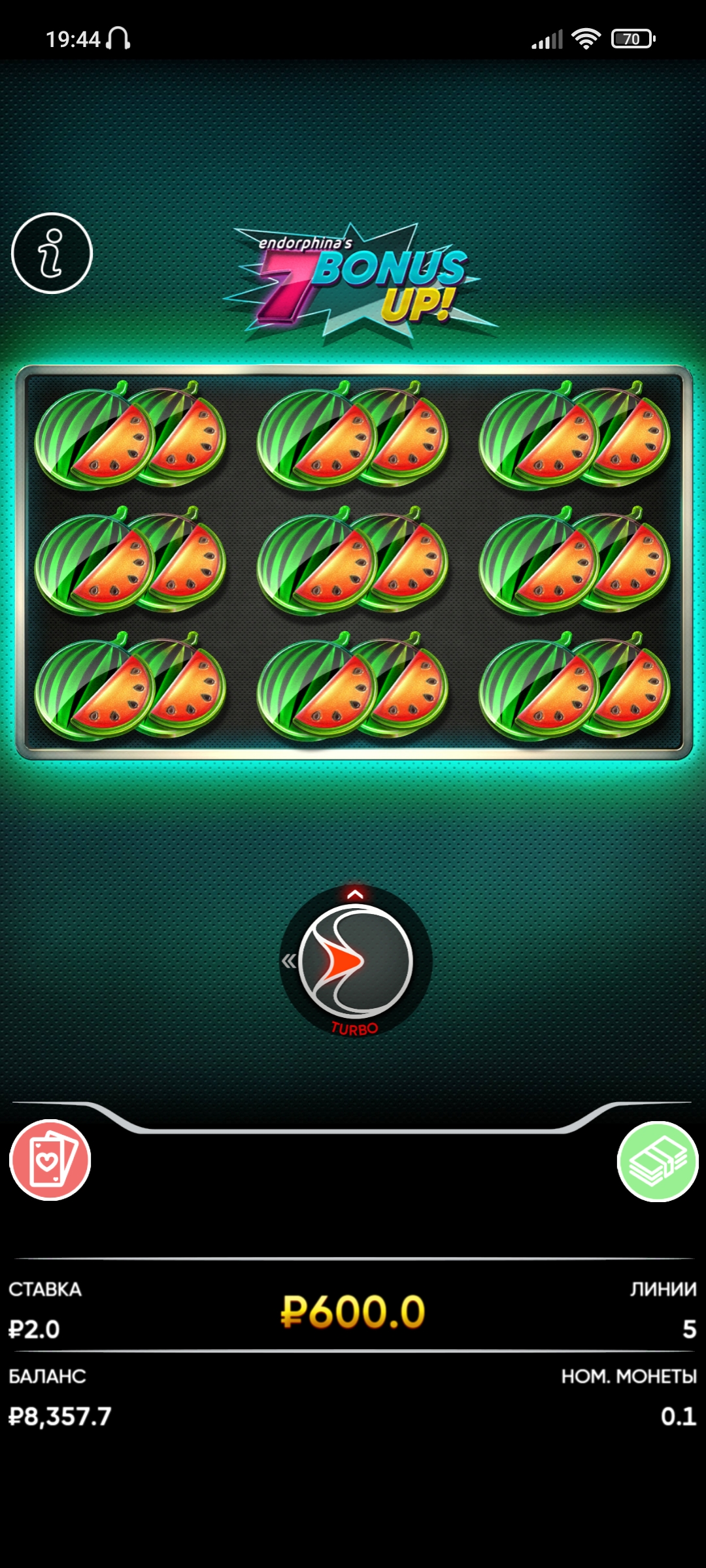706x1568 pixels.
Task: Collect the win with the cash button
Action: pyautogui.click(x=658, y=1161)
